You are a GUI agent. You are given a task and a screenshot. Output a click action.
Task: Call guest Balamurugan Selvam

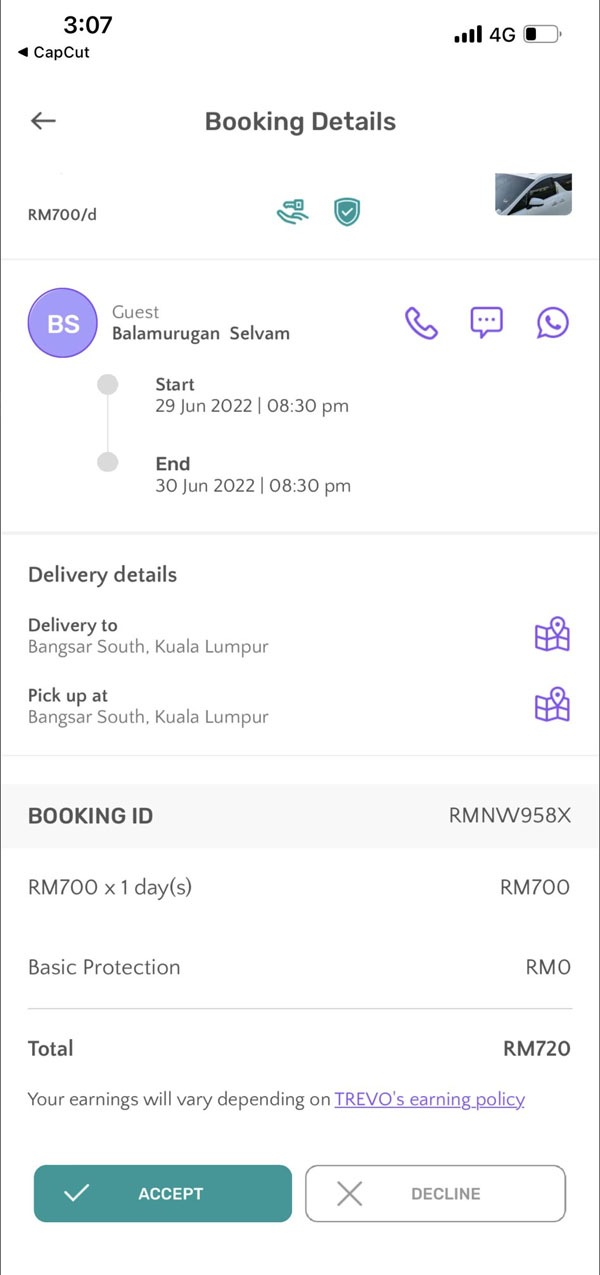(421, 322)
